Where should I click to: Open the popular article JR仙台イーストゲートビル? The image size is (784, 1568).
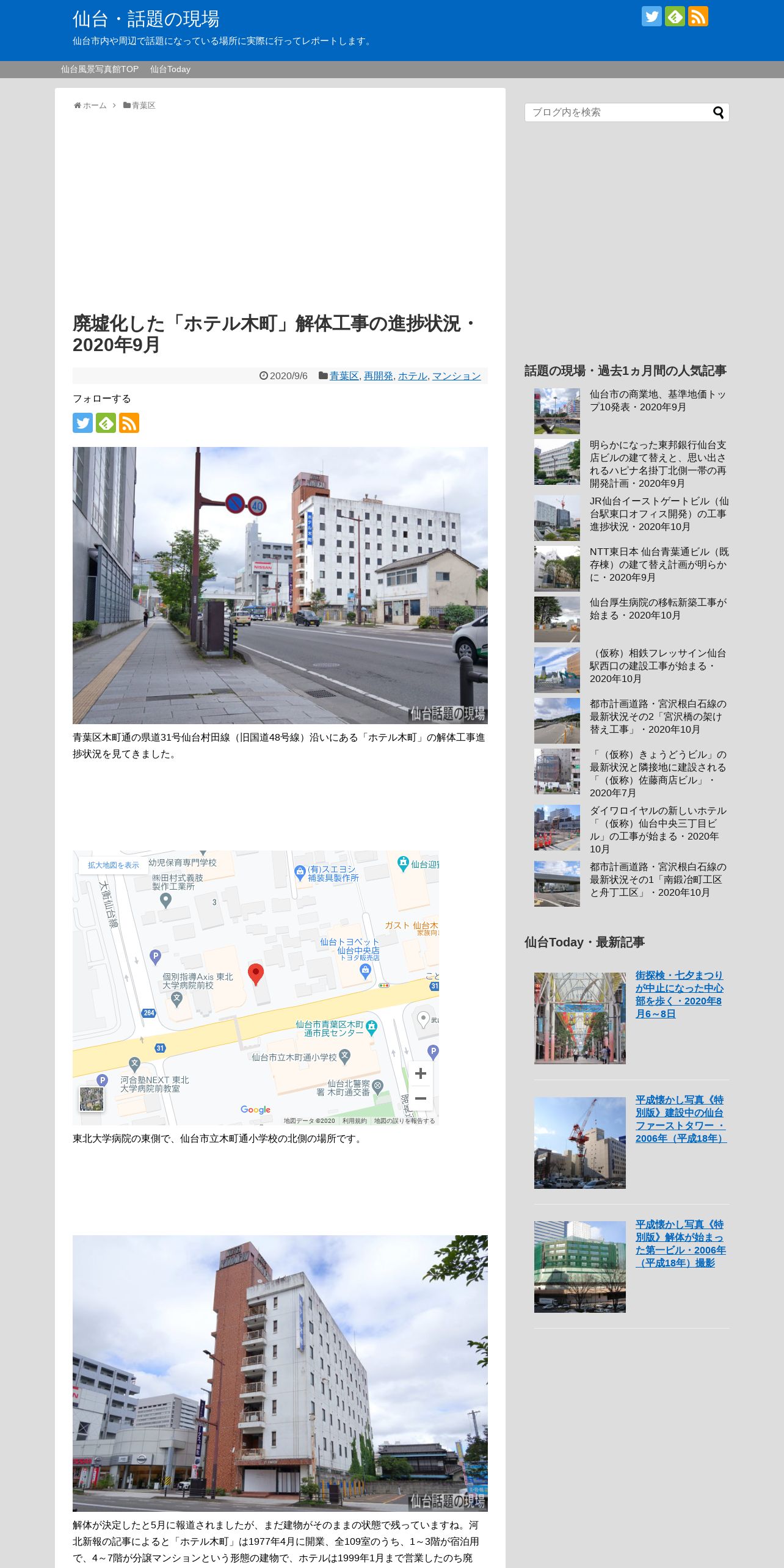click(x=658, y=514)
